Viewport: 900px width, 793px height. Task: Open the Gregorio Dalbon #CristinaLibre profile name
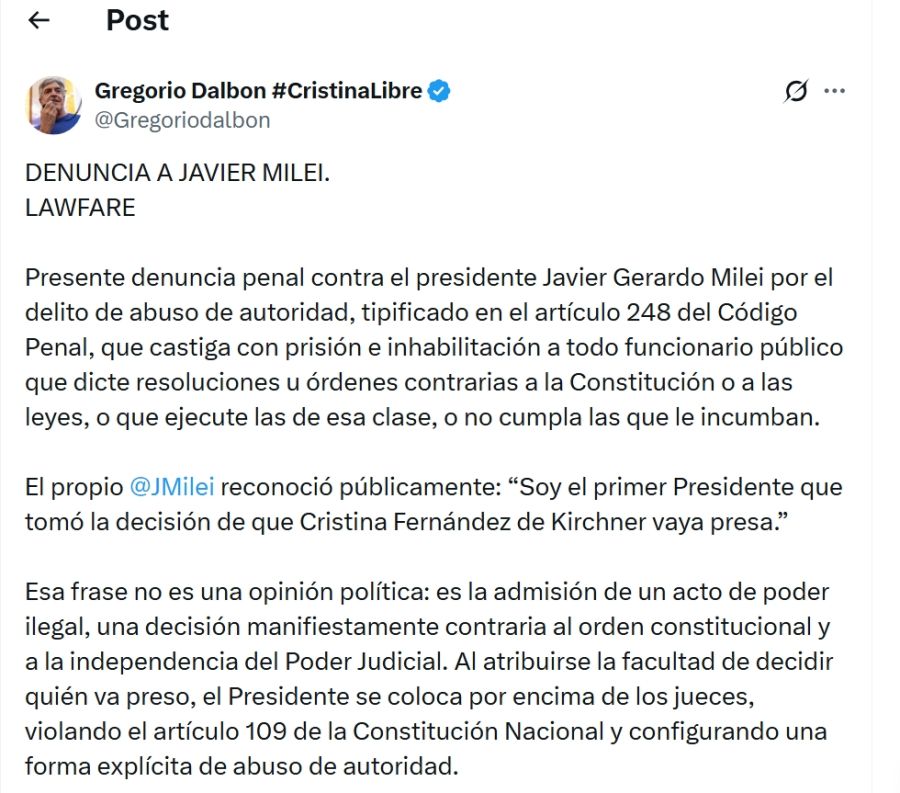coord(258,91)
